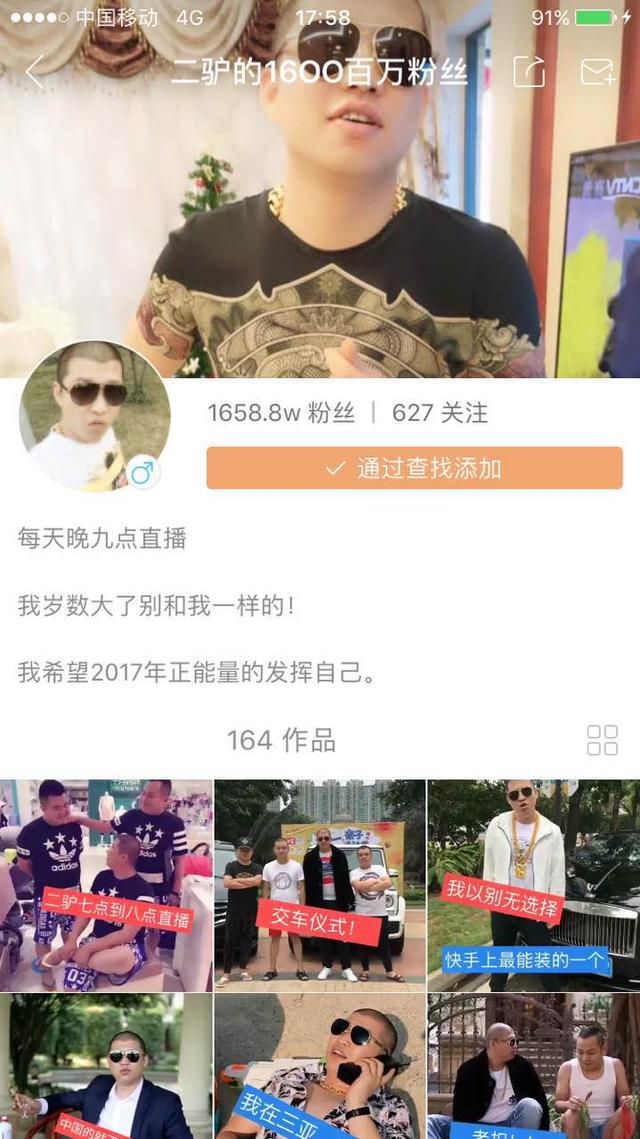Open the 我在三亚 video

[320, 1066]
